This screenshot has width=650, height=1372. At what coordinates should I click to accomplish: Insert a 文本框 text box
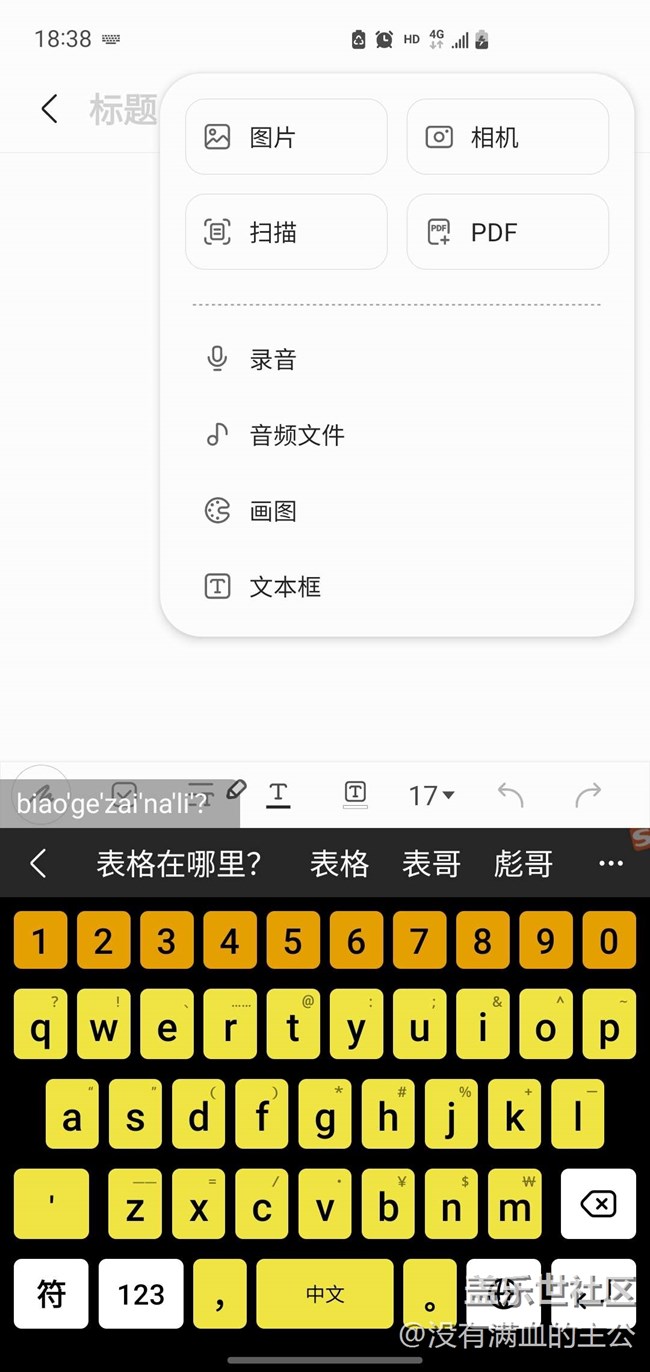[397, 587]
